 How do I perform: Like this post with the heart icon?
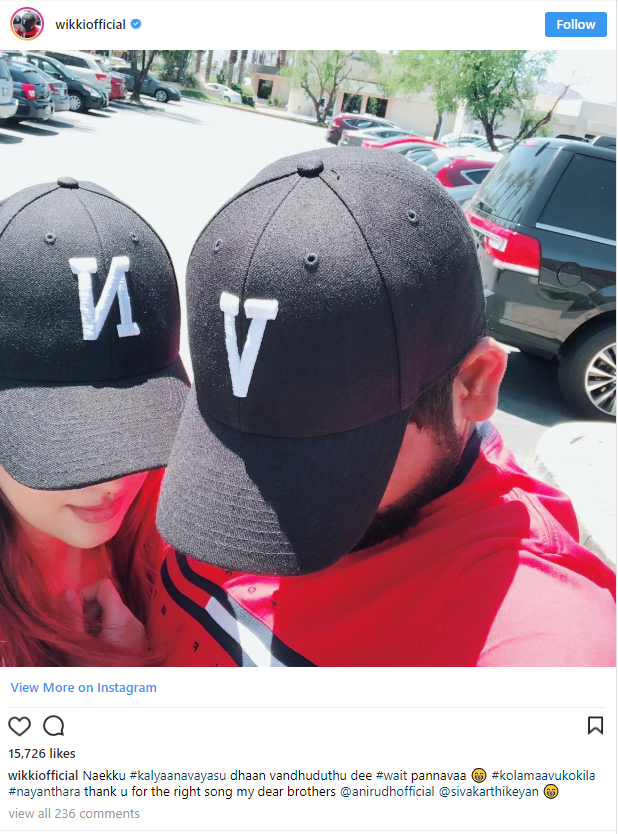click(19, 726)
